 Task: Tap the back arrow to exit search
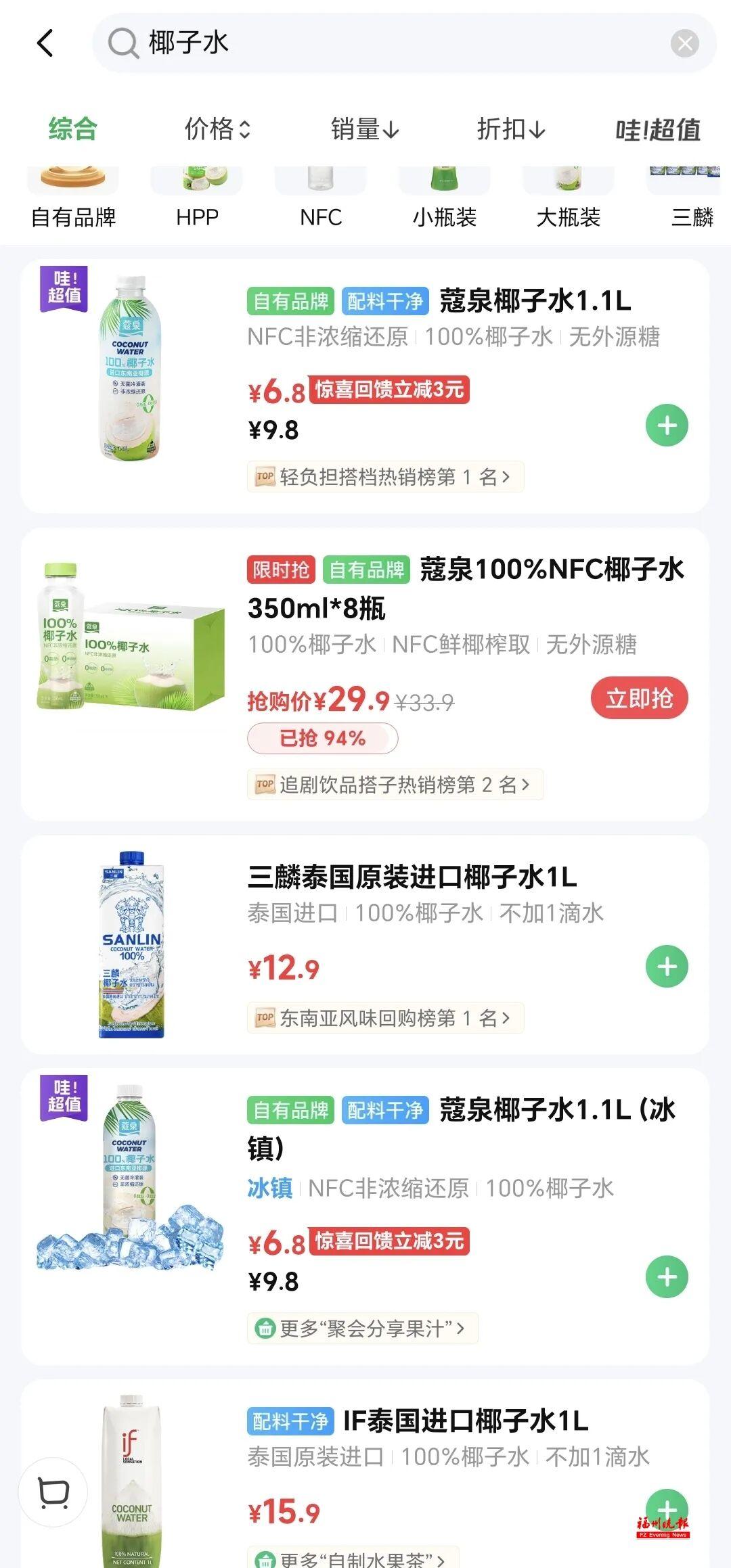45,43
